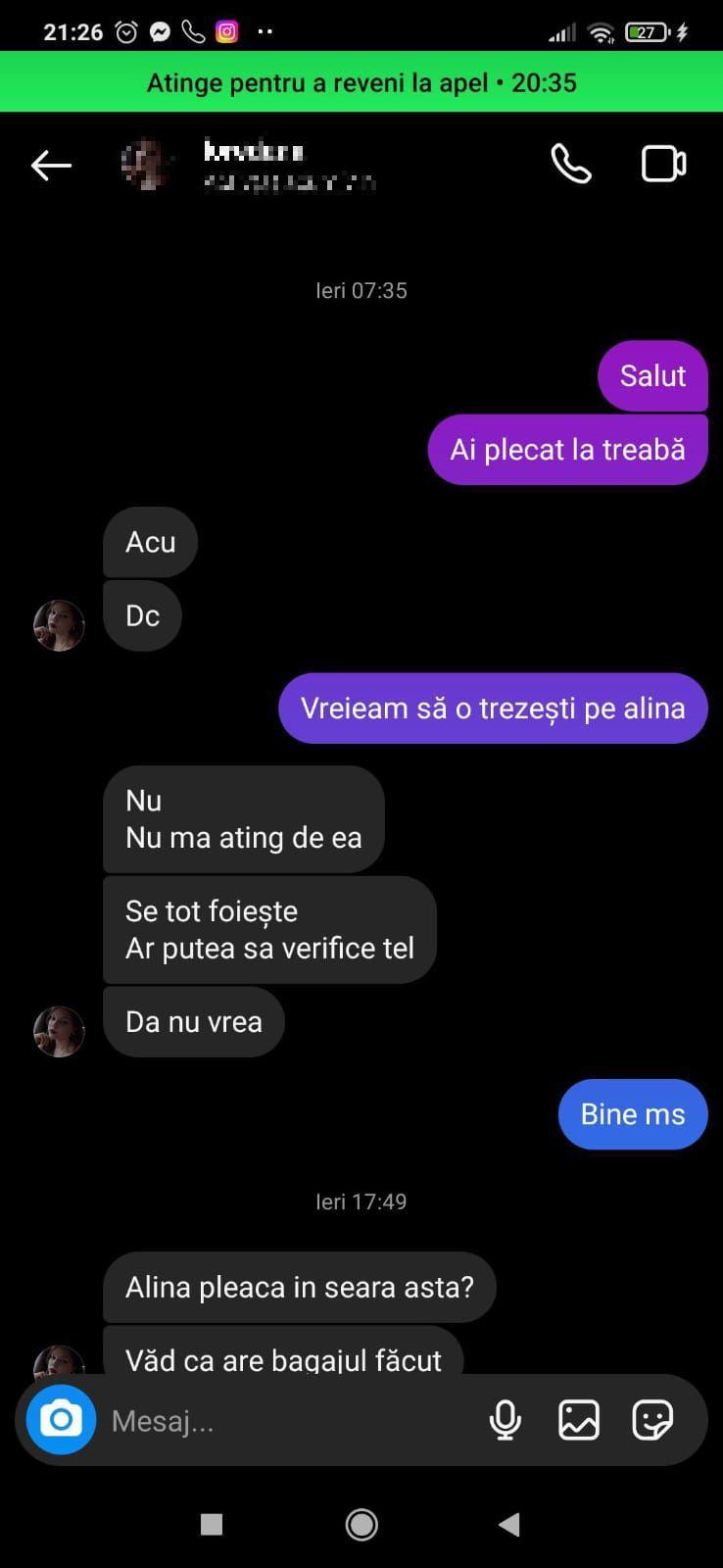The image size is (723, 1568).
Task: Select the 'Da nu vrea' message
Action: point(193,1021)
